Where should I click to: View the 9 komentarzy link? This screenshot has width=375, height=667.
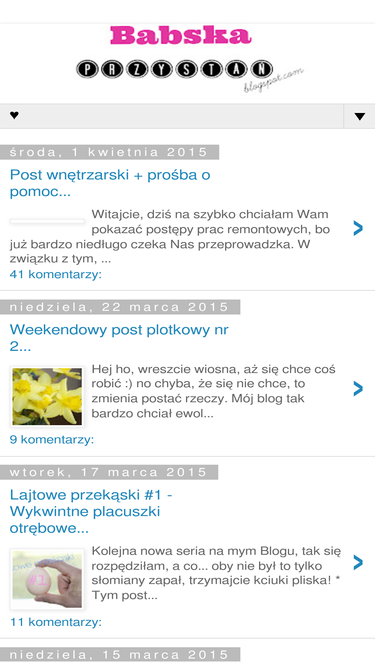coord(52,439)
